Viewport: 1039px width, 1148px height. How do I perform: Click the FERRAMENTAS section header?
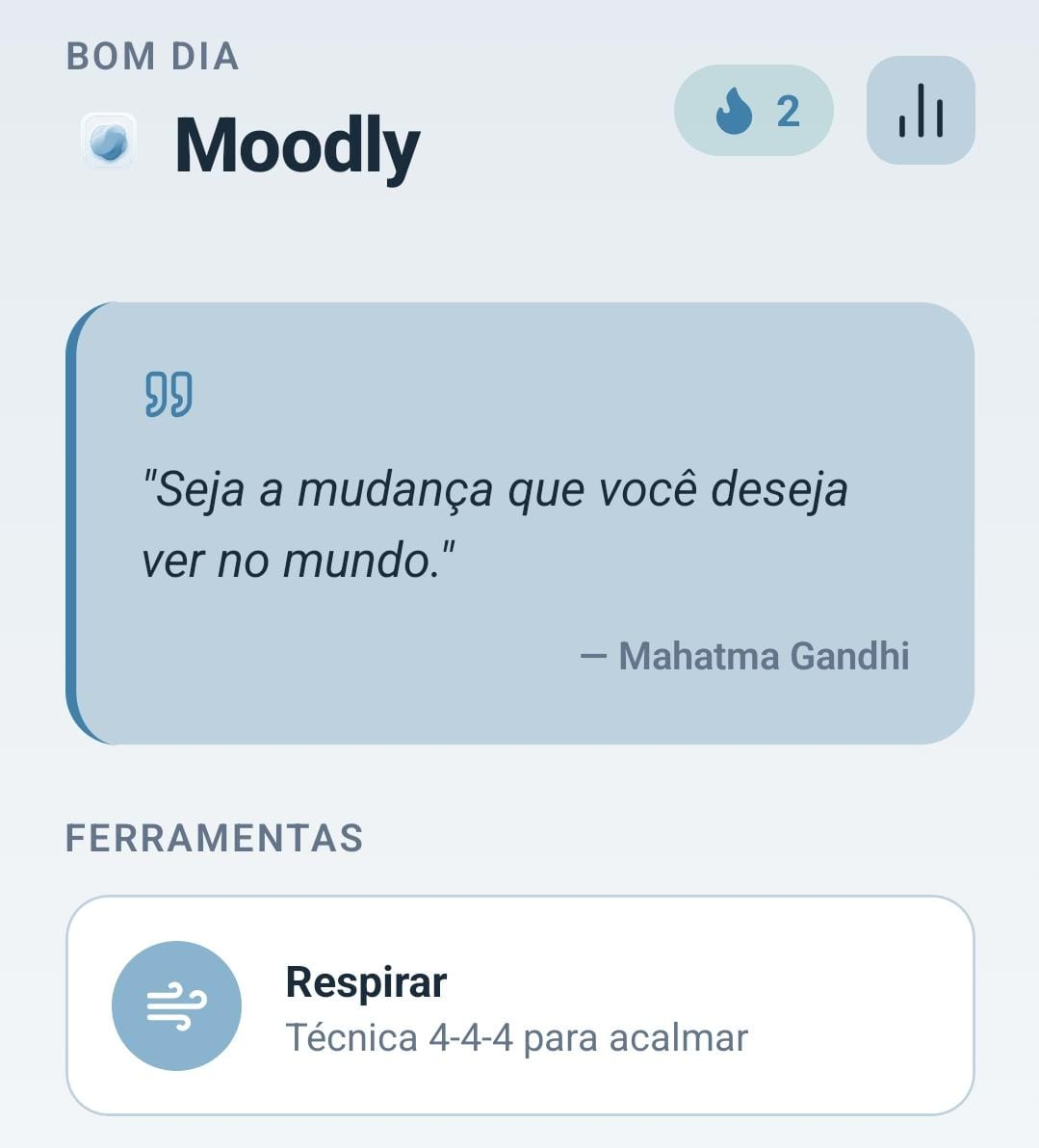[214, 836]
